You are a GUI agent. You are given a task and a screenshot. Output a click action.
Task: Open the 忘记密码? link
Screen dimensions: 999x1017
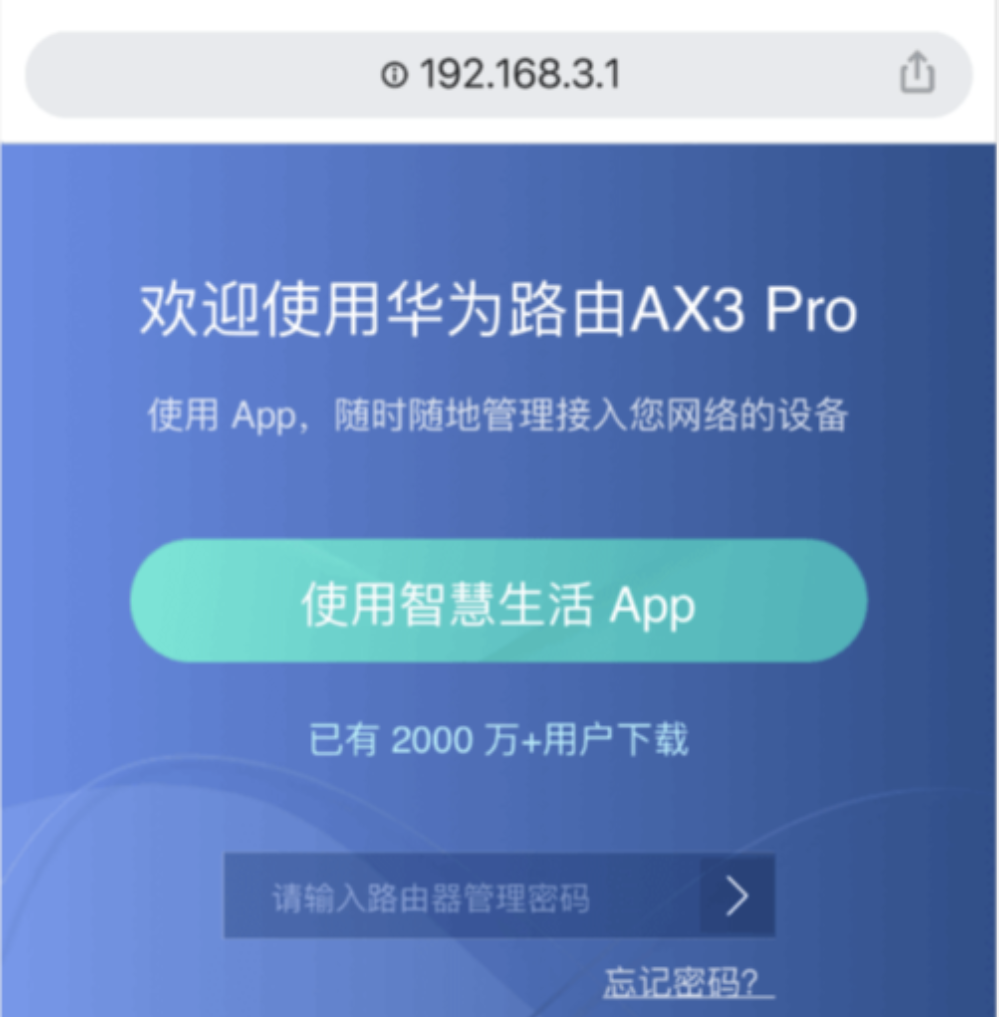(x=688, y=984)
